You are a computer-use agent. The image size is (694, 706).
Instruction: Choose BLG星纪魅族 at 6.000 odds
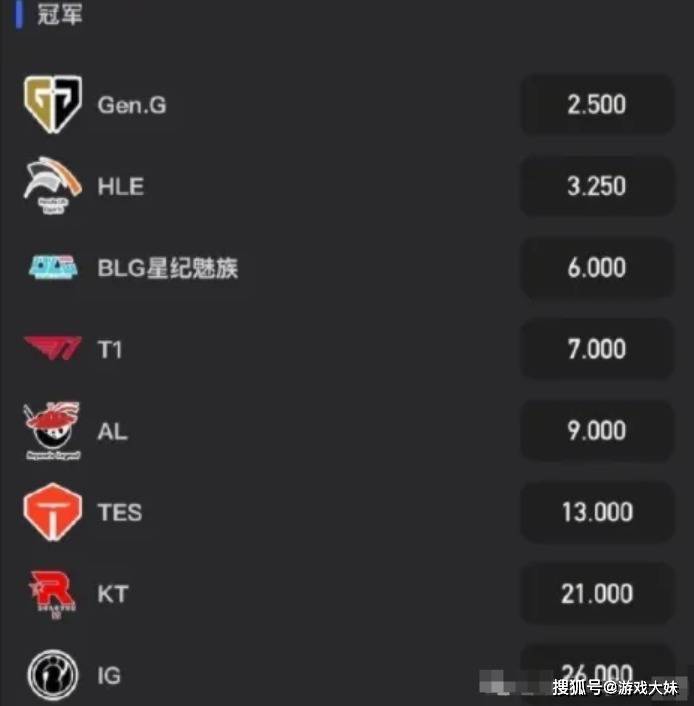pos(597,268)
